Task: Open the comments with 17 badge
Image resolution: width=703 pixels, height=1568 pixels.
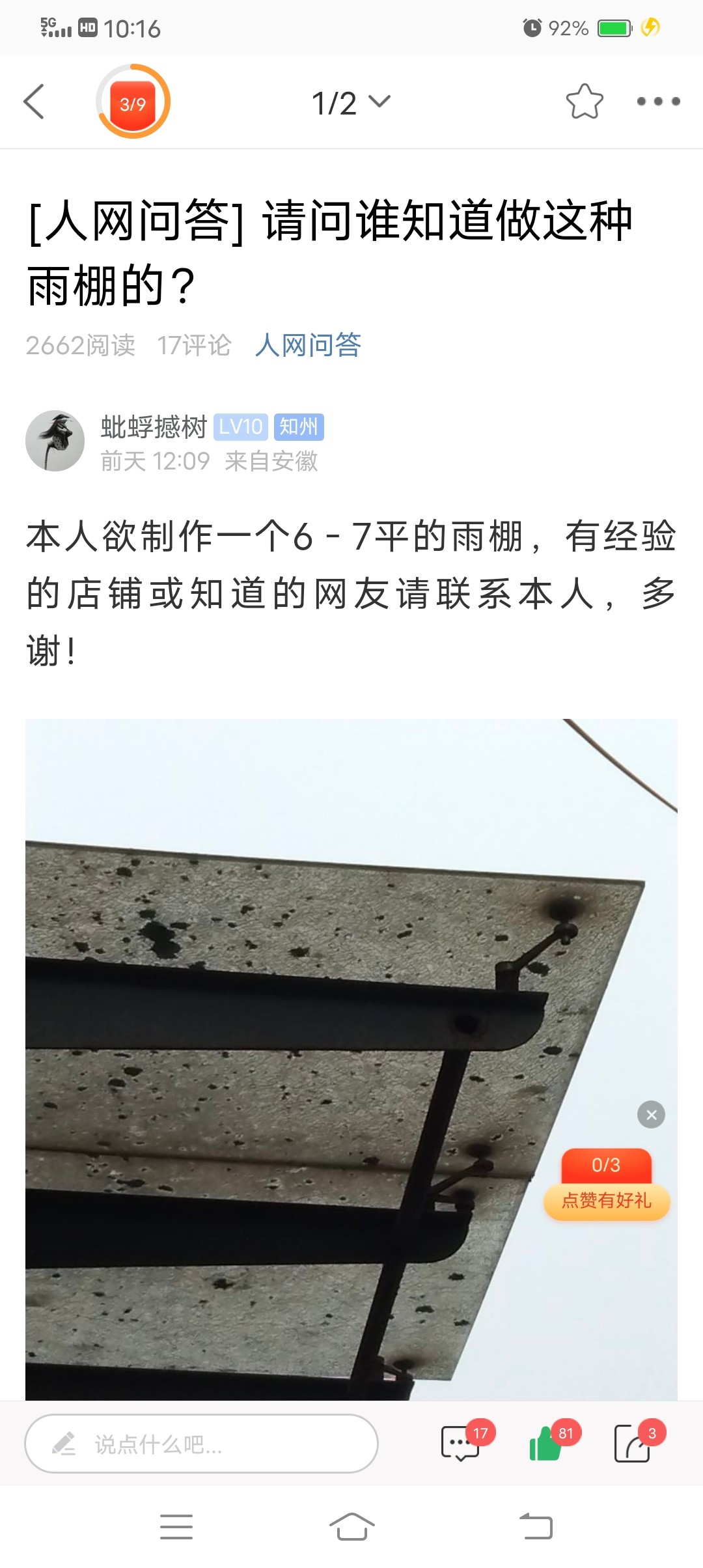Action: 461,1444
